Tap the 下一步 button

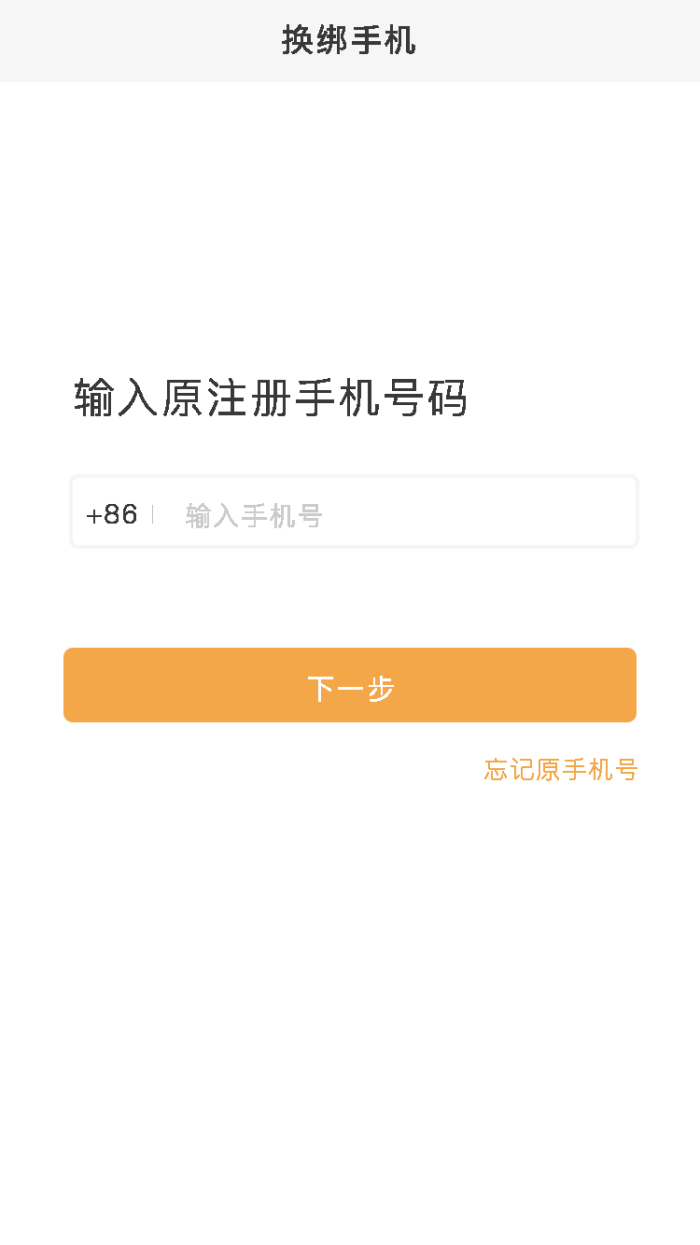[350, 686]
